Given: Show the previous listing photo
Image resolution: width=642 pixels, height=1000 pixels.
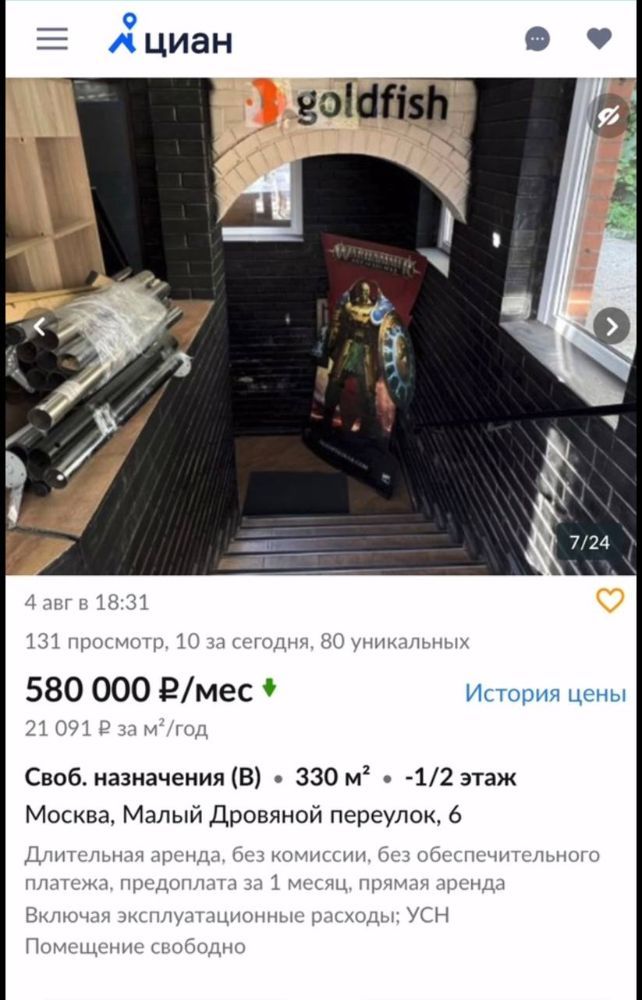Looking at the screenshot, I should coord(40,326).
